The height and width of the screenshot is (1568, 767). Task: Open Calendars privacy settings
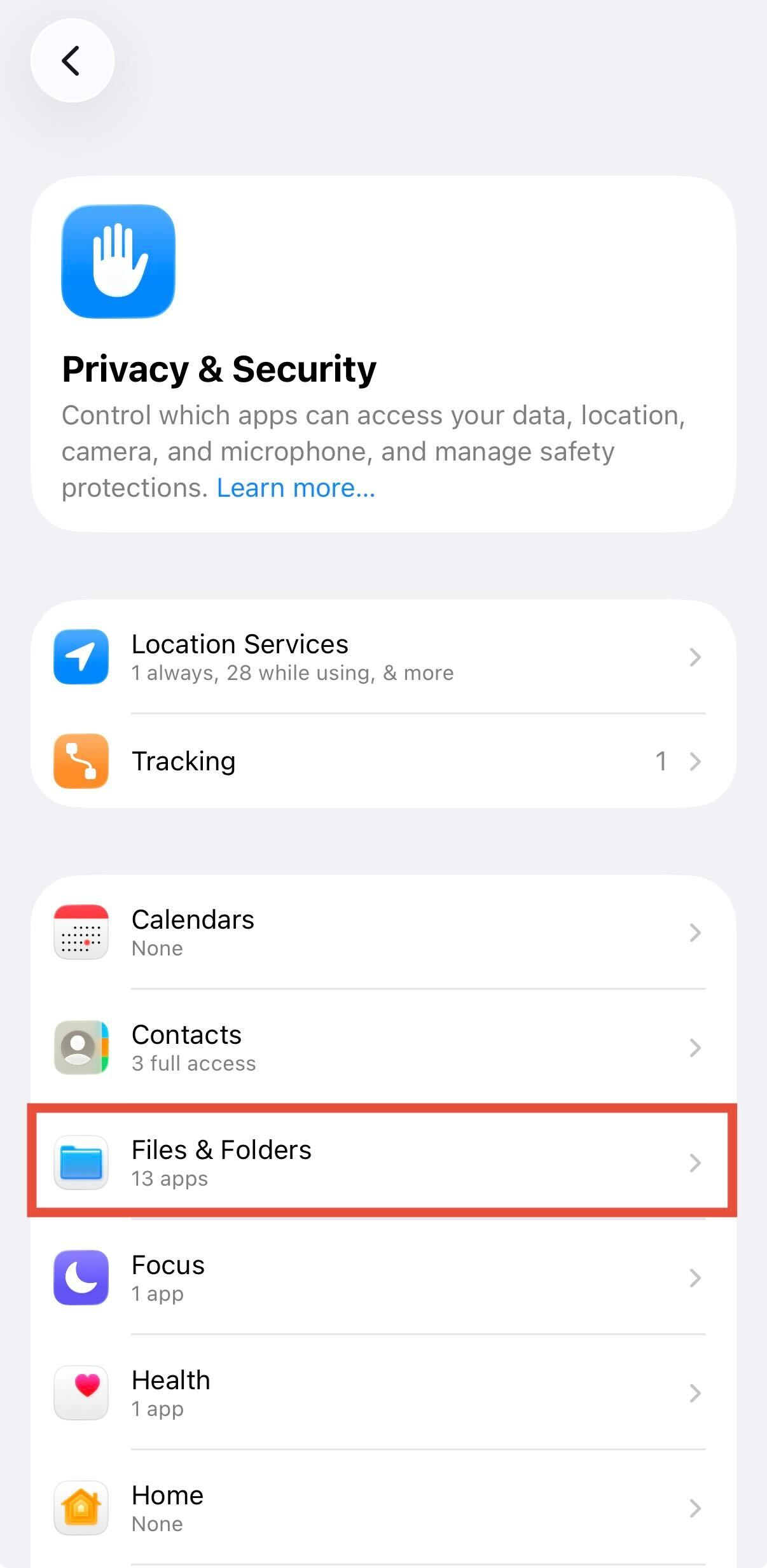(382, 933)
